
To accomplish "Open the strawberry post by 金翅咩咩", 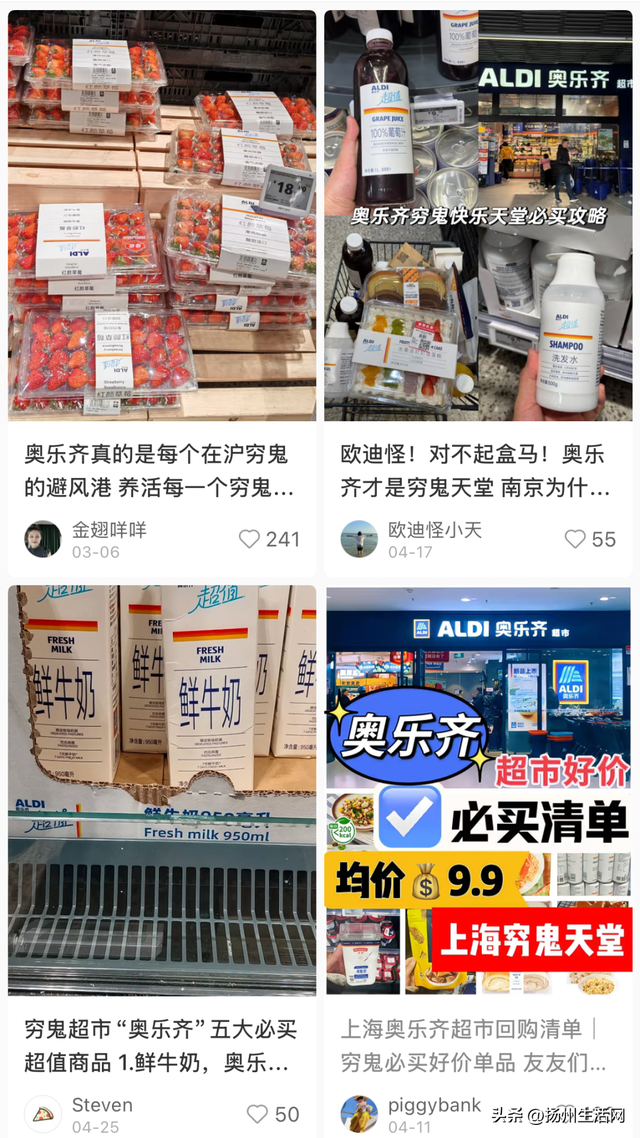I will coord(162,215).
